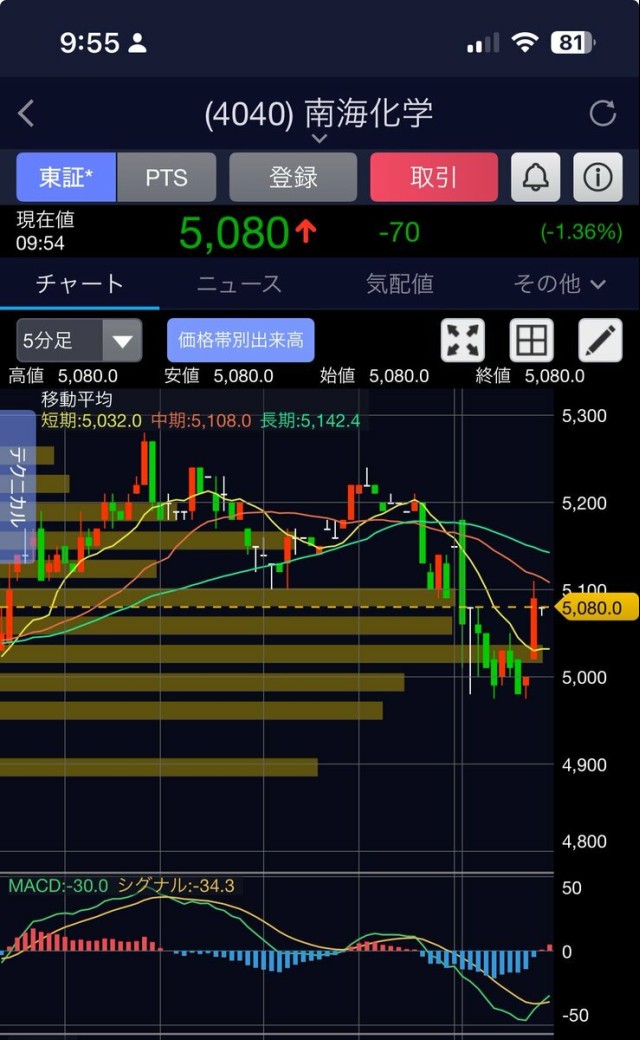Expand the chart to fullscreen
This screenshot has height=1040, width=640.
(463, 341)
